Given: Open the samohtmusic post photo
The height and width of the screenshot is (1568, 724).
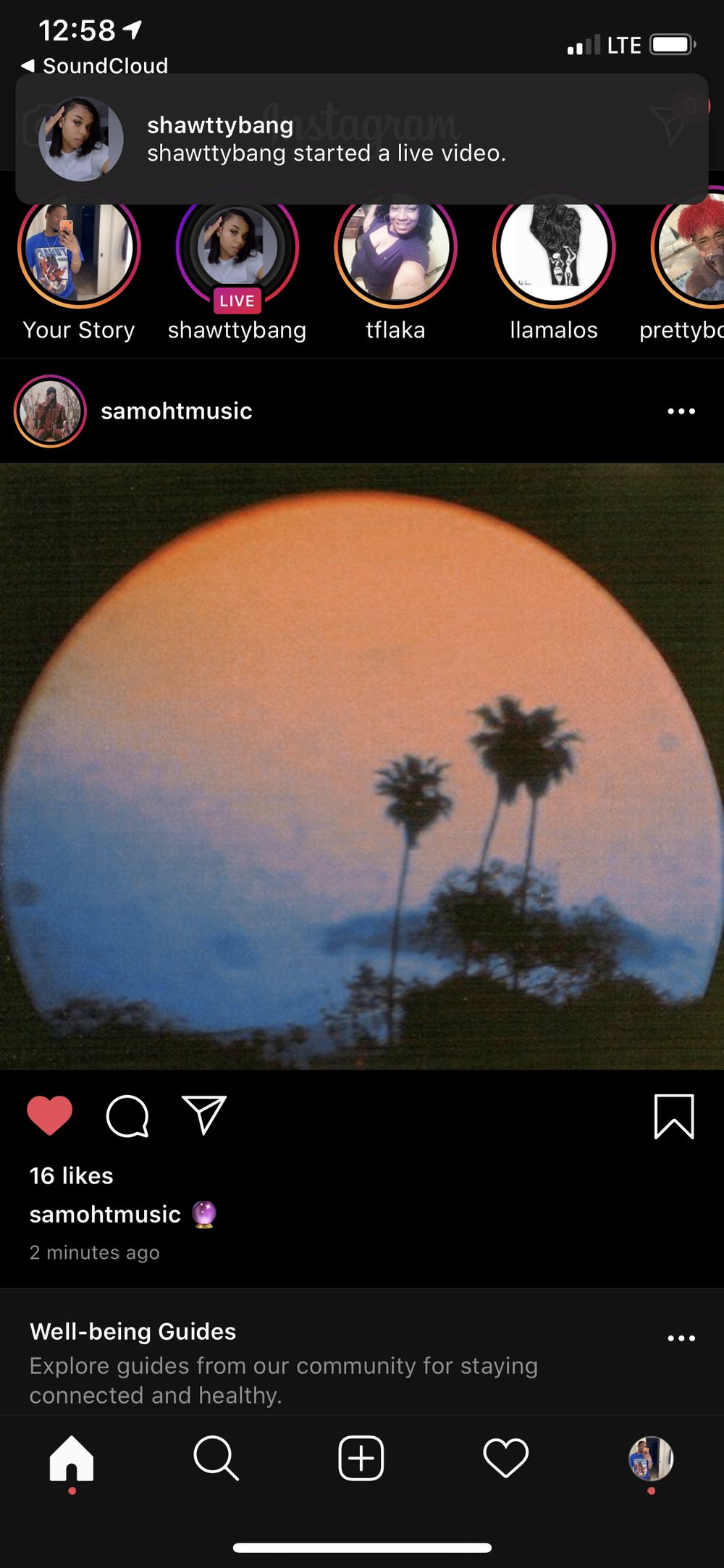Looking at the screenshot, I should pyautogui.click(x=362, y=766).
